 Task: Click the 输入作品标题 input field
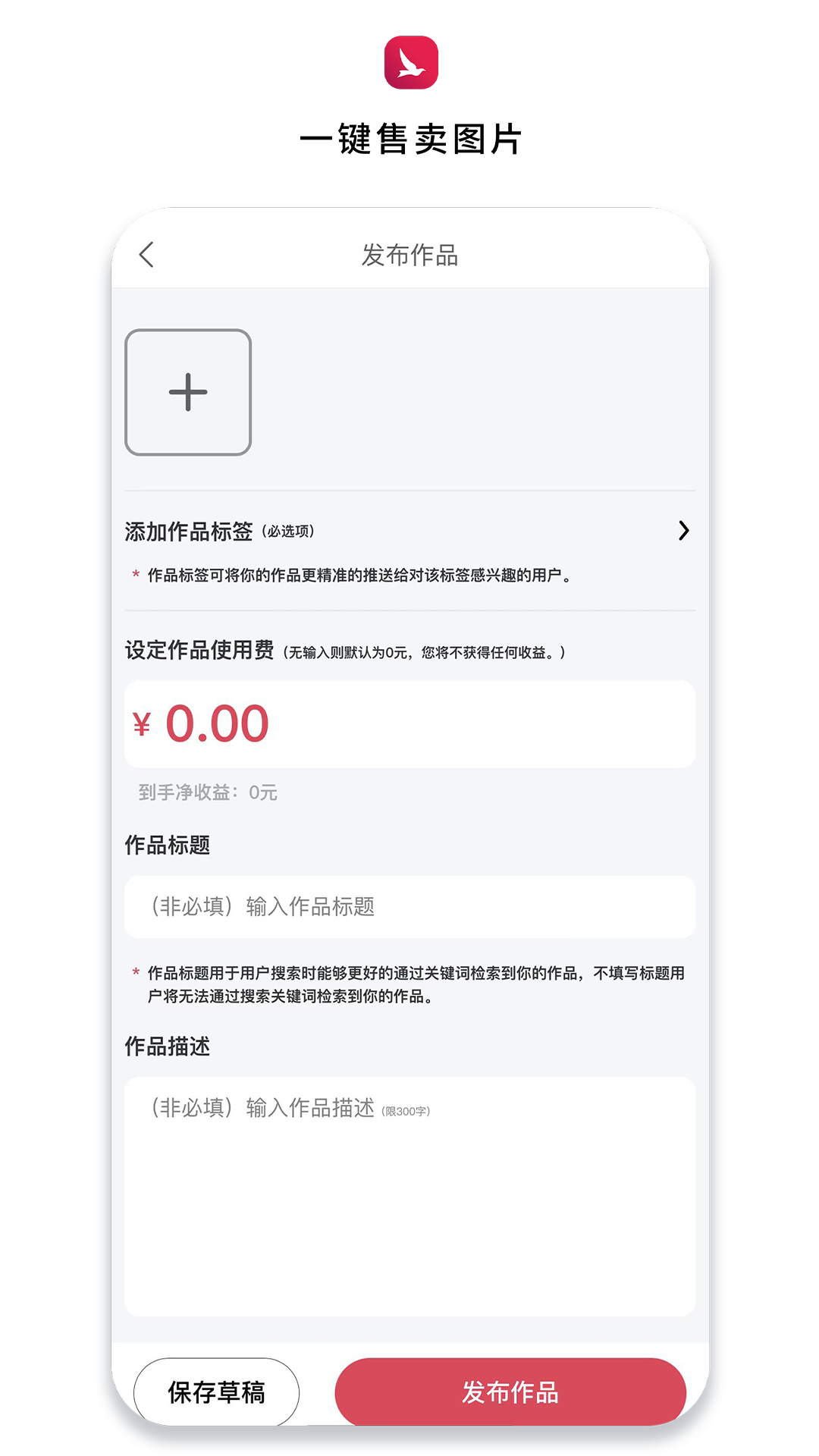coord(409,907)
